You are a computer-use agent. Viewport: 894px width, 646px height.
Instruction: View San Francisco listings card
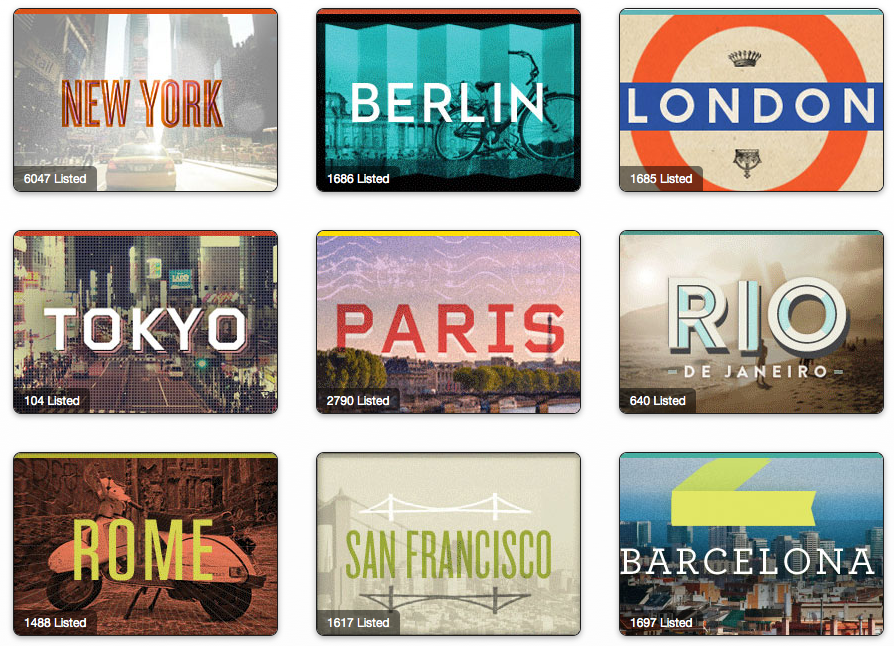[x=448, y=544]
